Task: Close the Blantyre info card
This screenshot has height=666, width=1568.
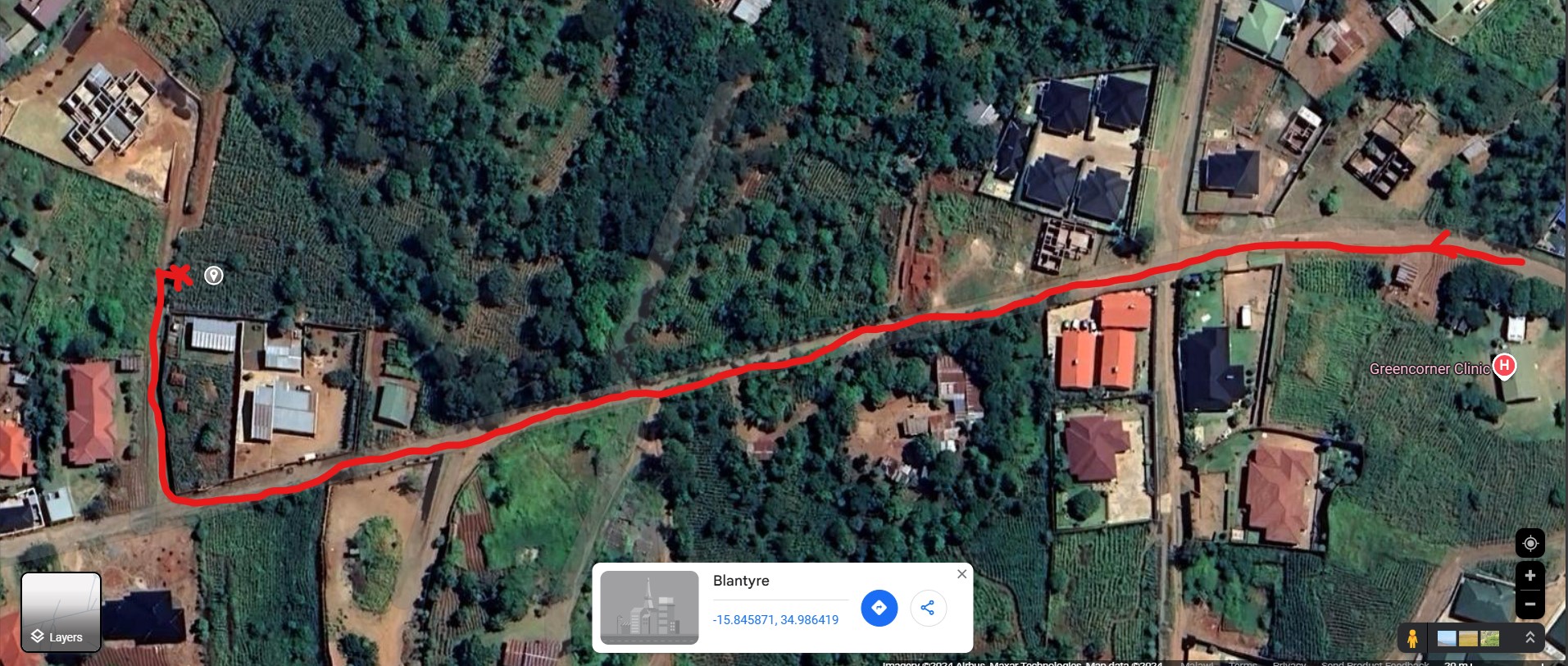Action: click(961, 574)
